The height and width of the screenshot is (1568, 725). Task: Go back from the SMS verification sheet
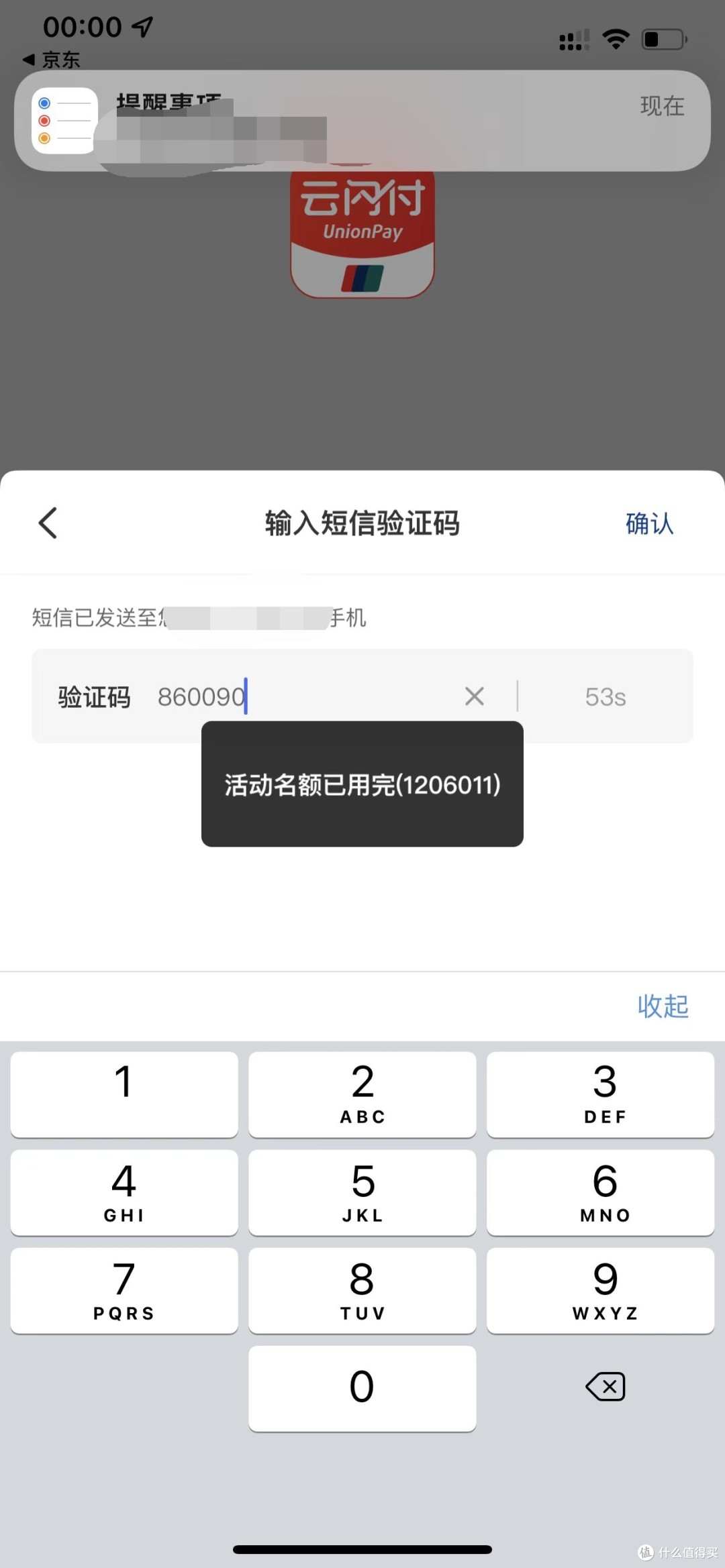coord(48,523)
